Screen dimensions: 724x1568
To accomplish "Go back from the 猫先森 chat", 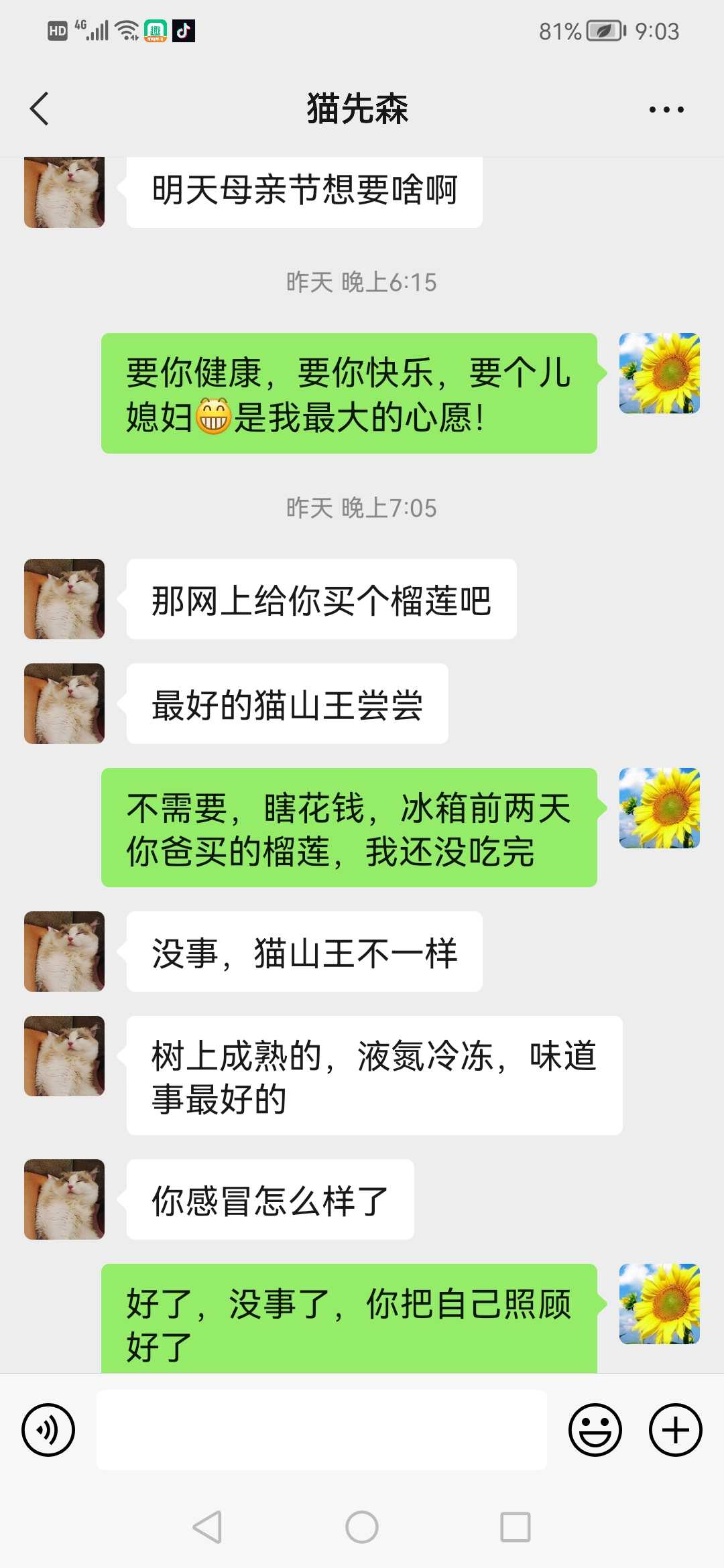I will pos(40,109).
